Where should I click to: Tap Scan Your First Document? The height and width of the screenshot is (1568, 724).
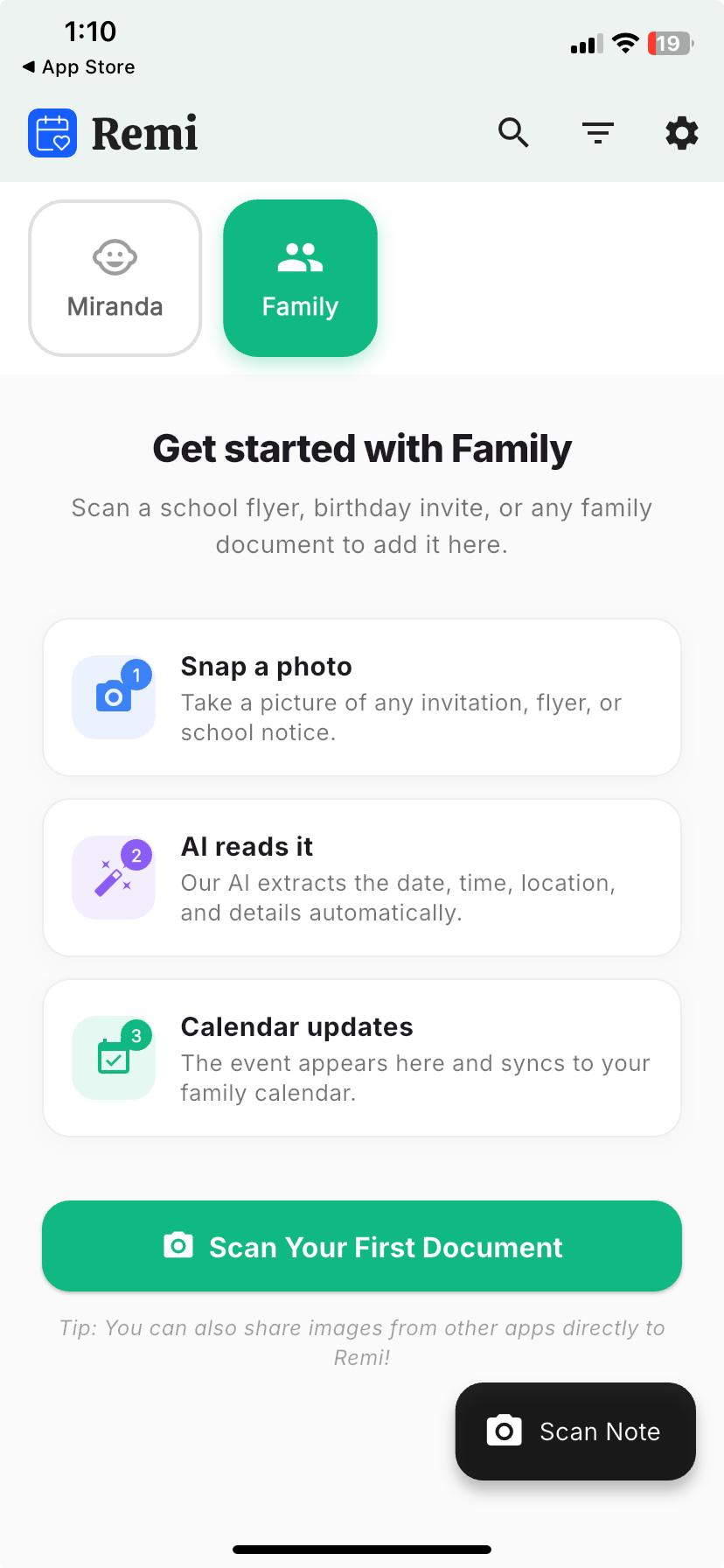[x=362, y=1246]
